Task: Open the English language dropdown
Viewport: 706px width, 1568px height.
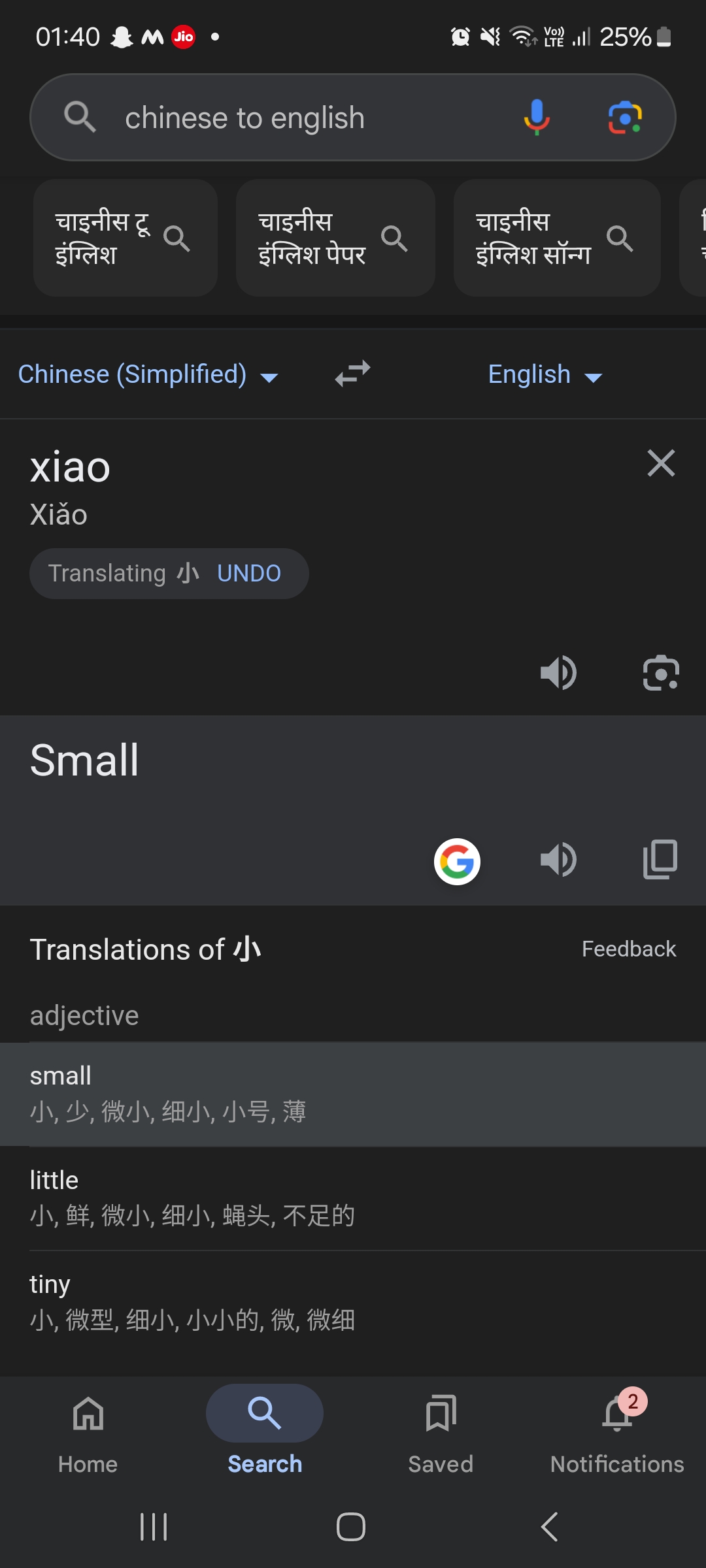Action: [546, 374]
